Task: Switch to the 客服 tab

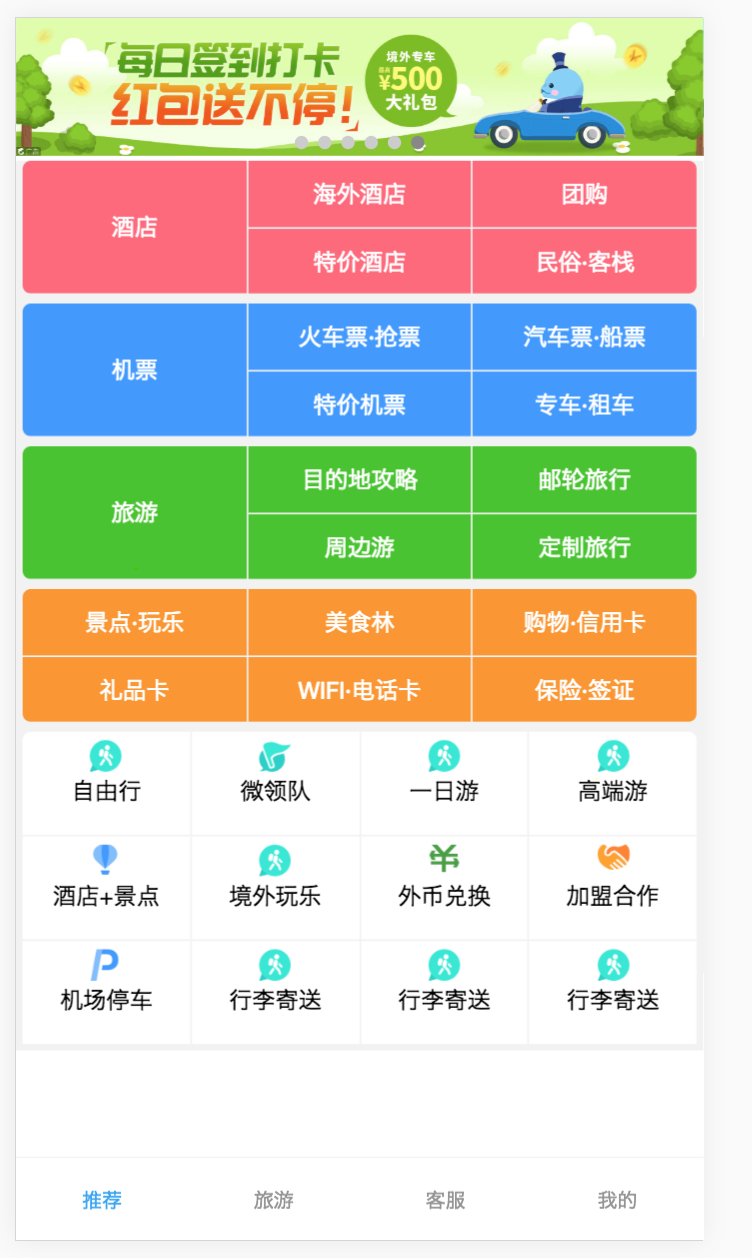Action: click(x=445, y=1200)
